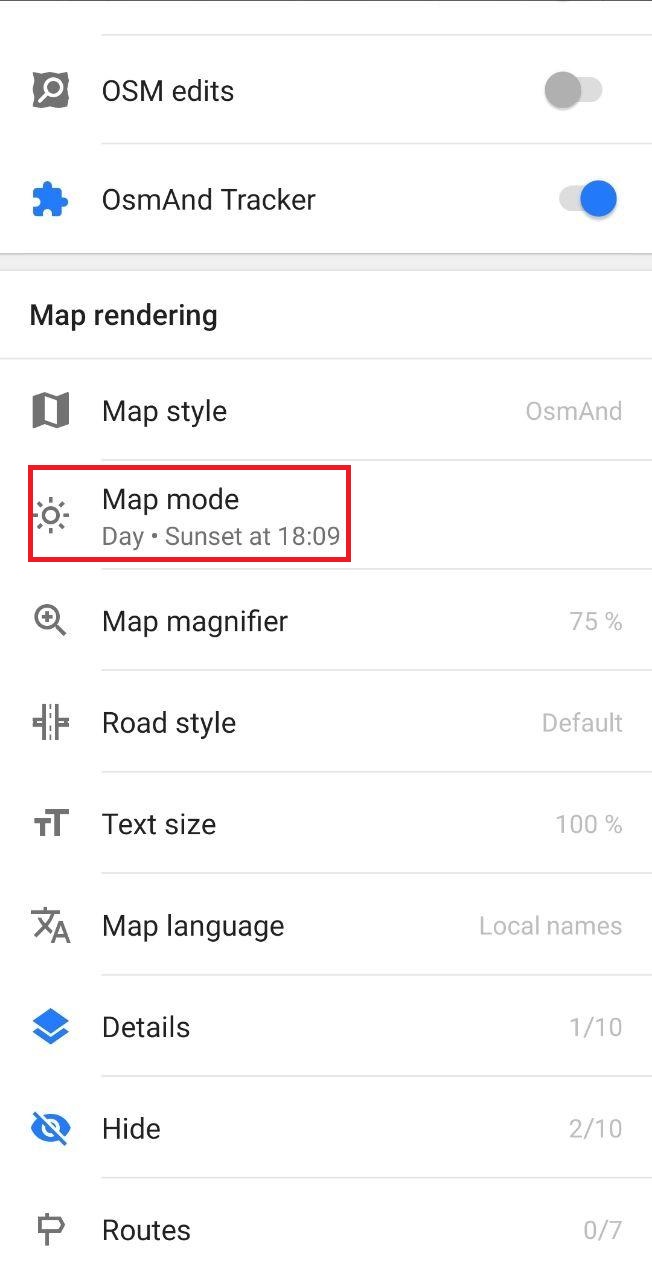Open the Map mode option
The image size is (652, 1280).
tap(190, 514)
